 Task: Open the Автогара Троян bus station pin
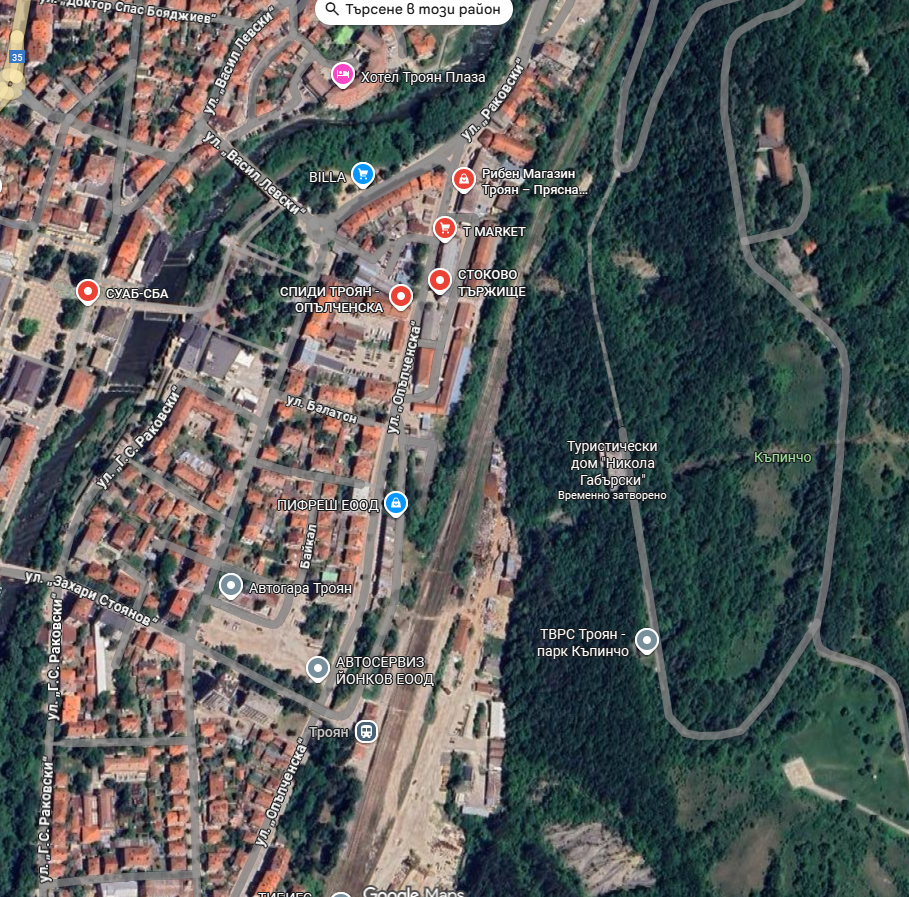coord(231,585)
